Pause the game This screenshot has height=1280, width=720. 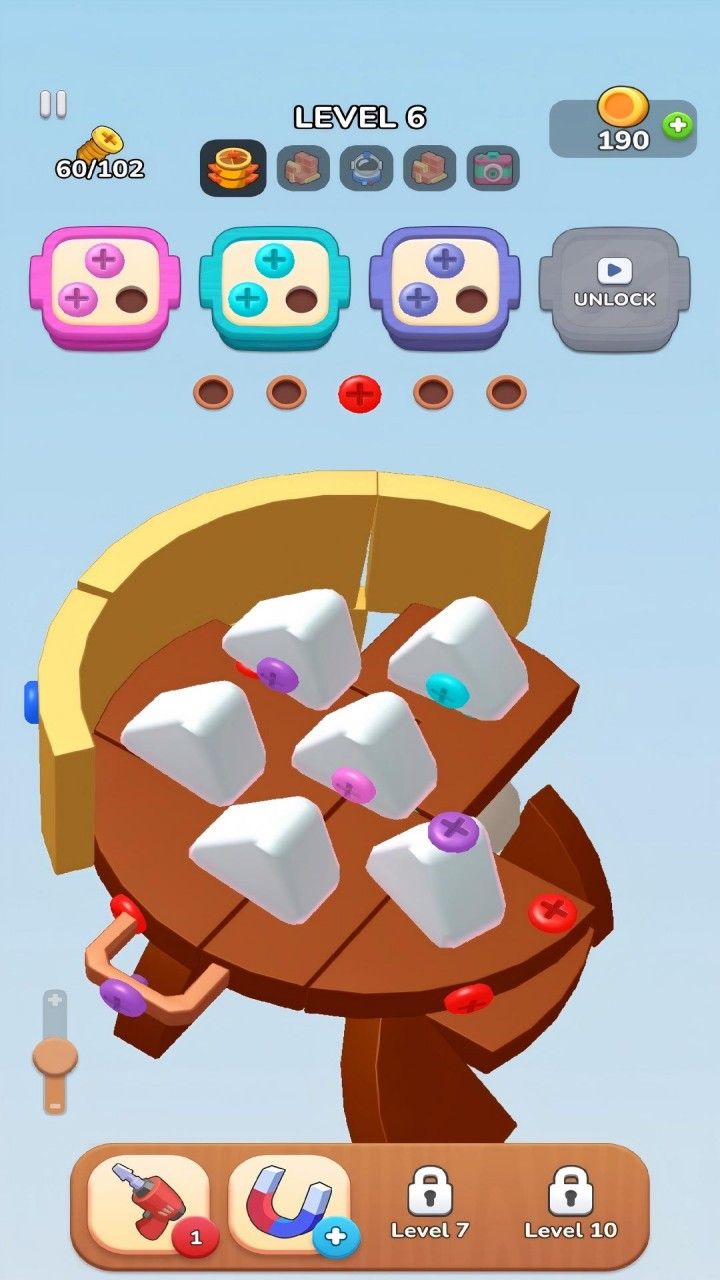point(53,104)
